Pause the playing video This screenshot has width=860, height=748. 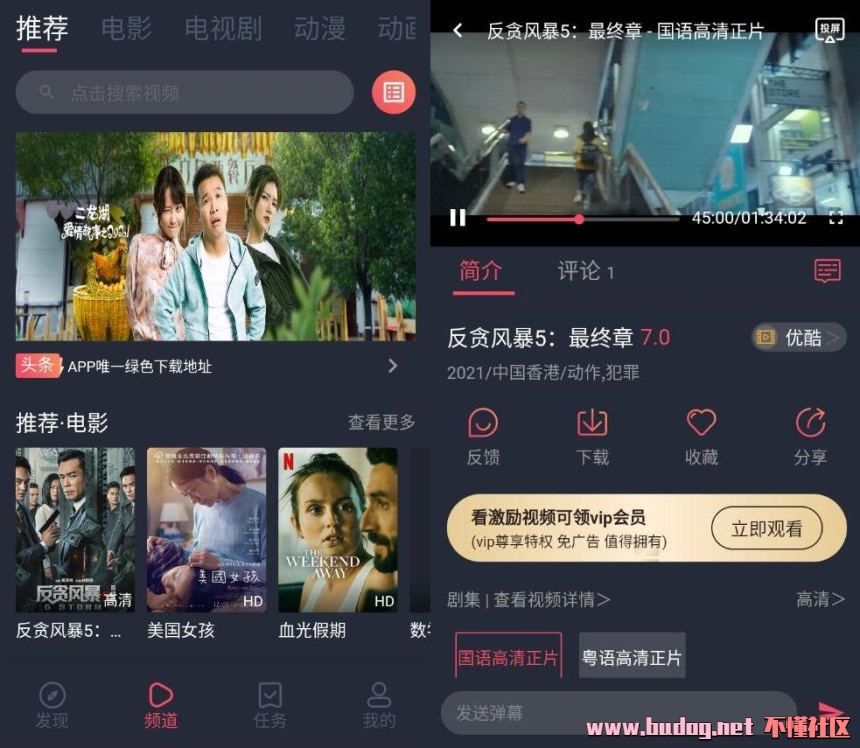click(x=458, y=217)
